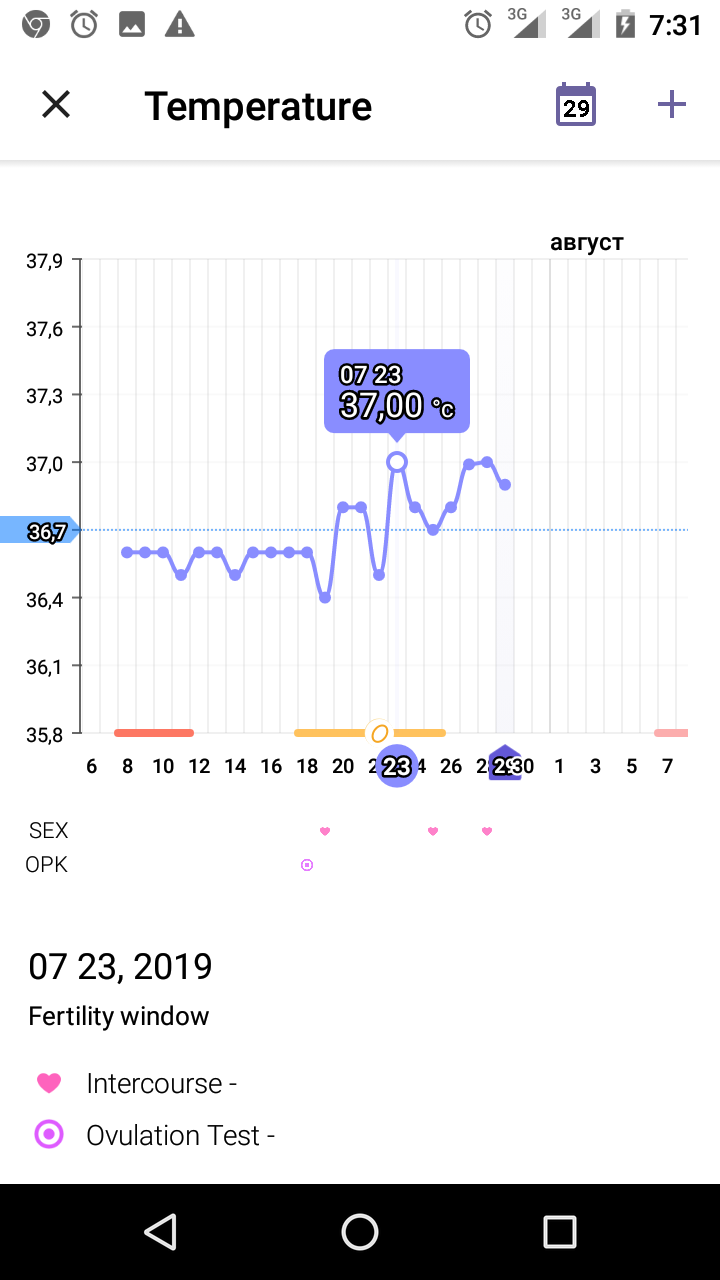This screenshot has width=720, height=1280.
Task: Select day 29 marker on the chart axis
Action: click(505, 765)
